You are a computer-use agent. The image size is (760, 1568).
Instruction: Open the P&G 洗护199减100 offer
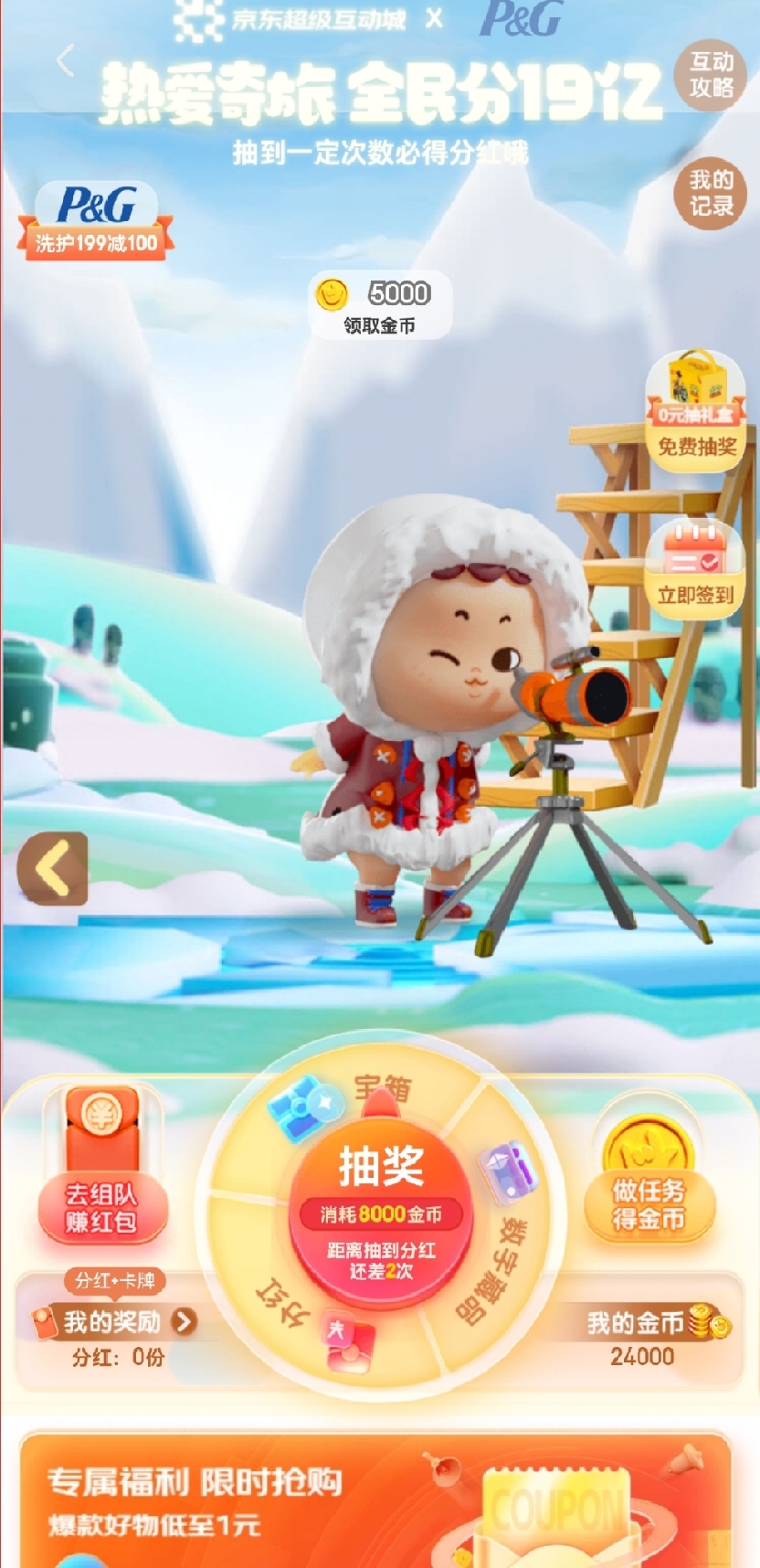coord(96,220)
